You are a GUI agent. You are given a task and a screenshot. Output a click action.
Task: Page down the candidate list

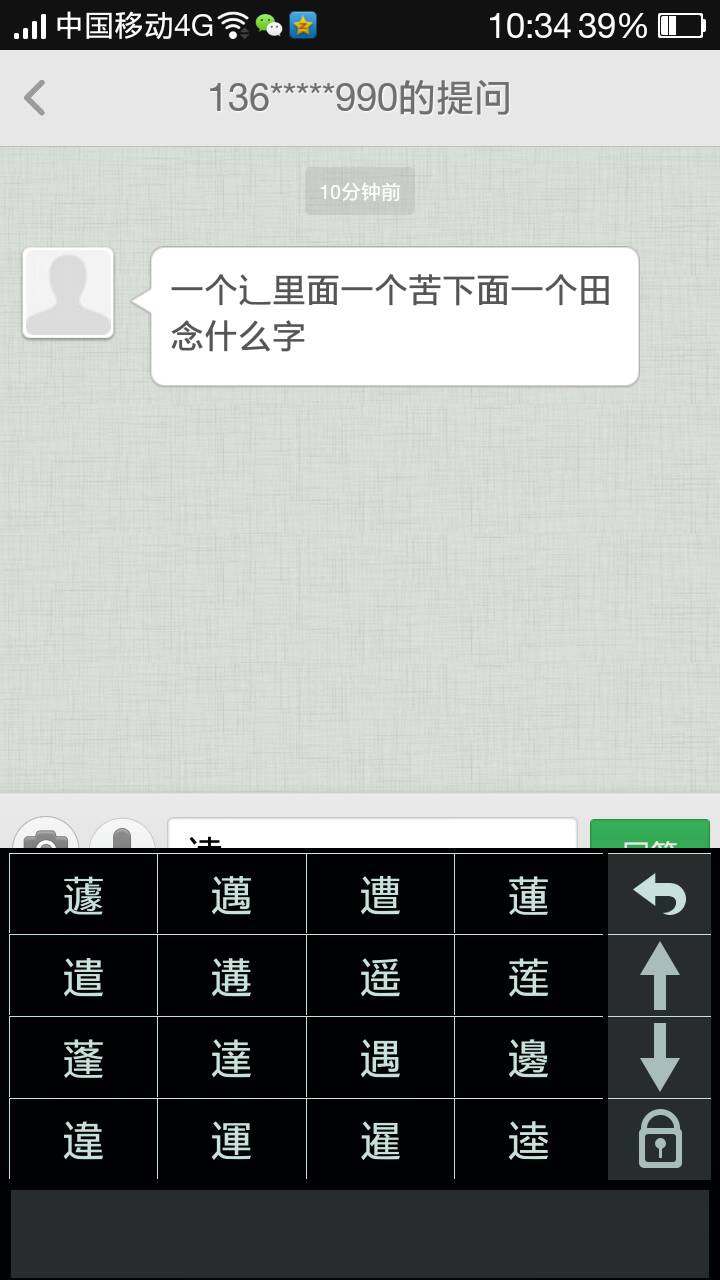[659, 1058]
